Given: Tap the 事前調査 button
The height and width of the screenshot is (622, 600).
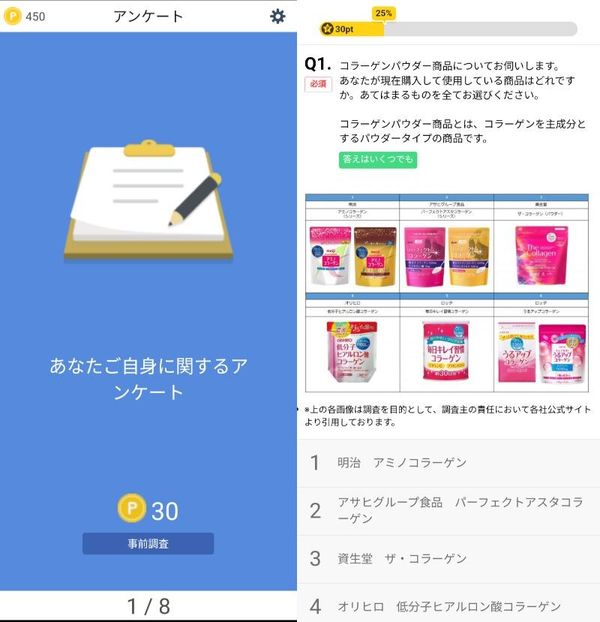Looking at the screenshot, I should point(148,543).
